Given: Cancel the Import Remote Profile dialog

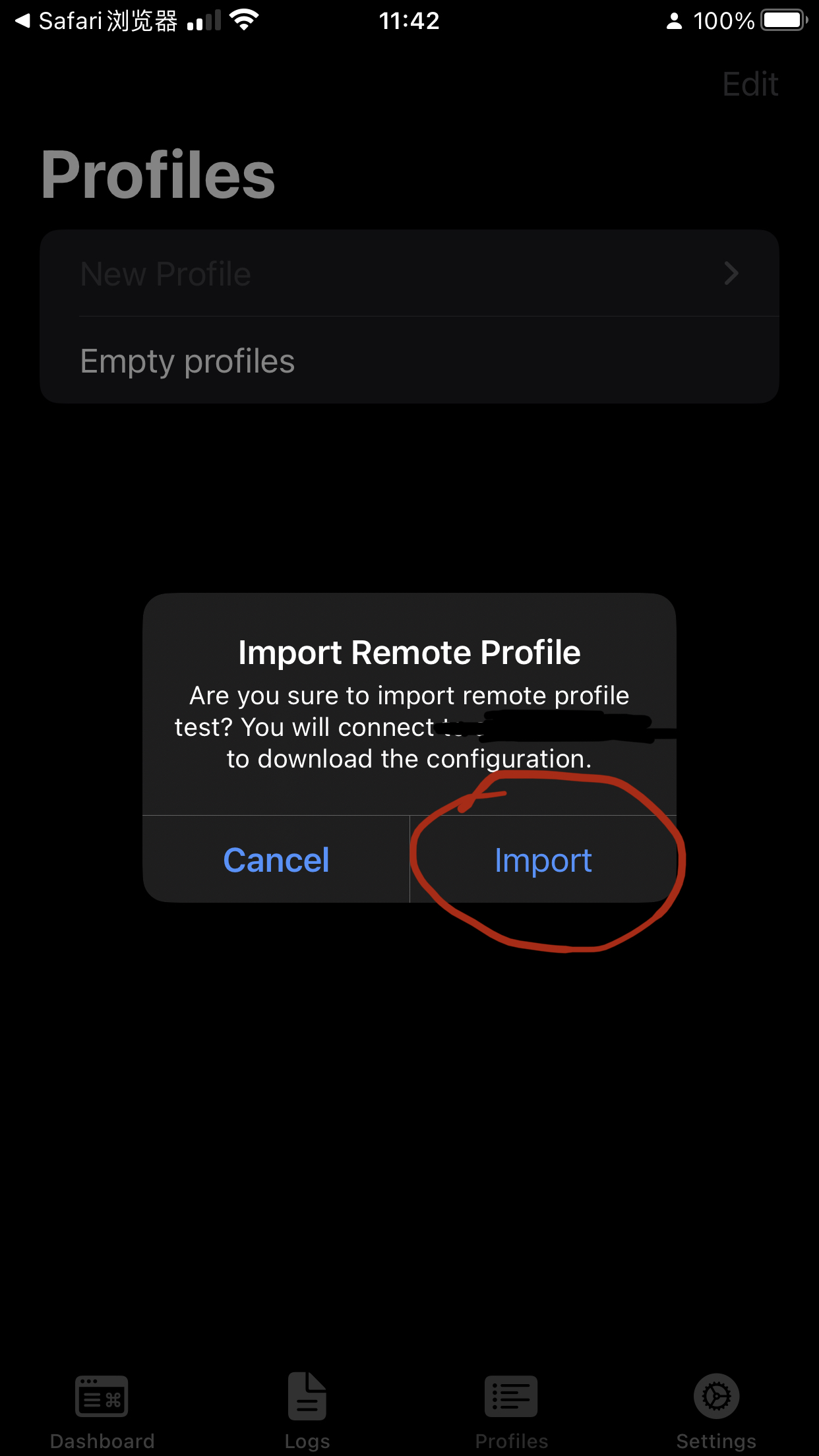Looking at the screenshot, I should coord(276,860).
